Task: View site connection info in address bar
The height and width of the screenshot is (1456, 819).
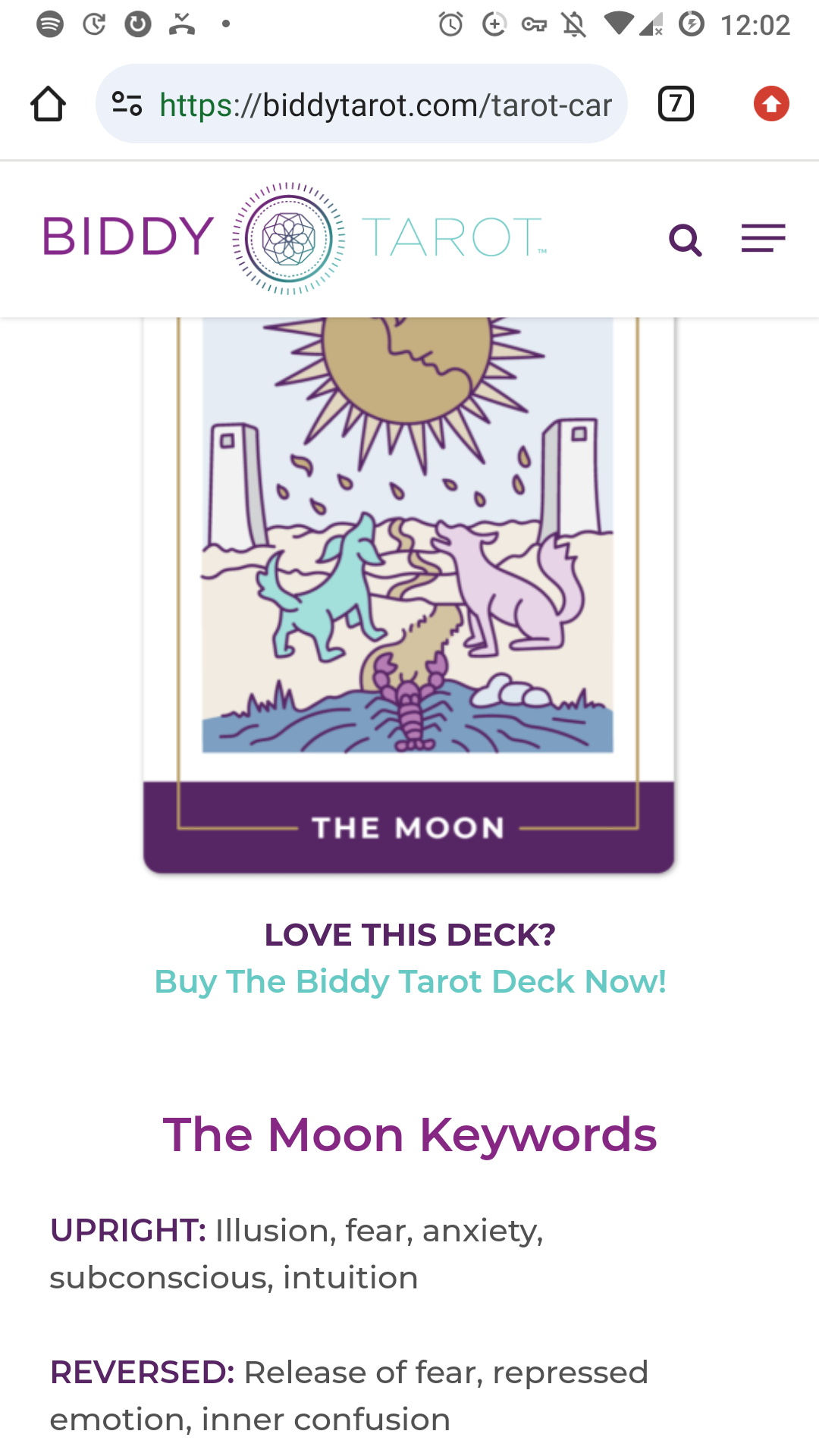Action: point(127,104)
